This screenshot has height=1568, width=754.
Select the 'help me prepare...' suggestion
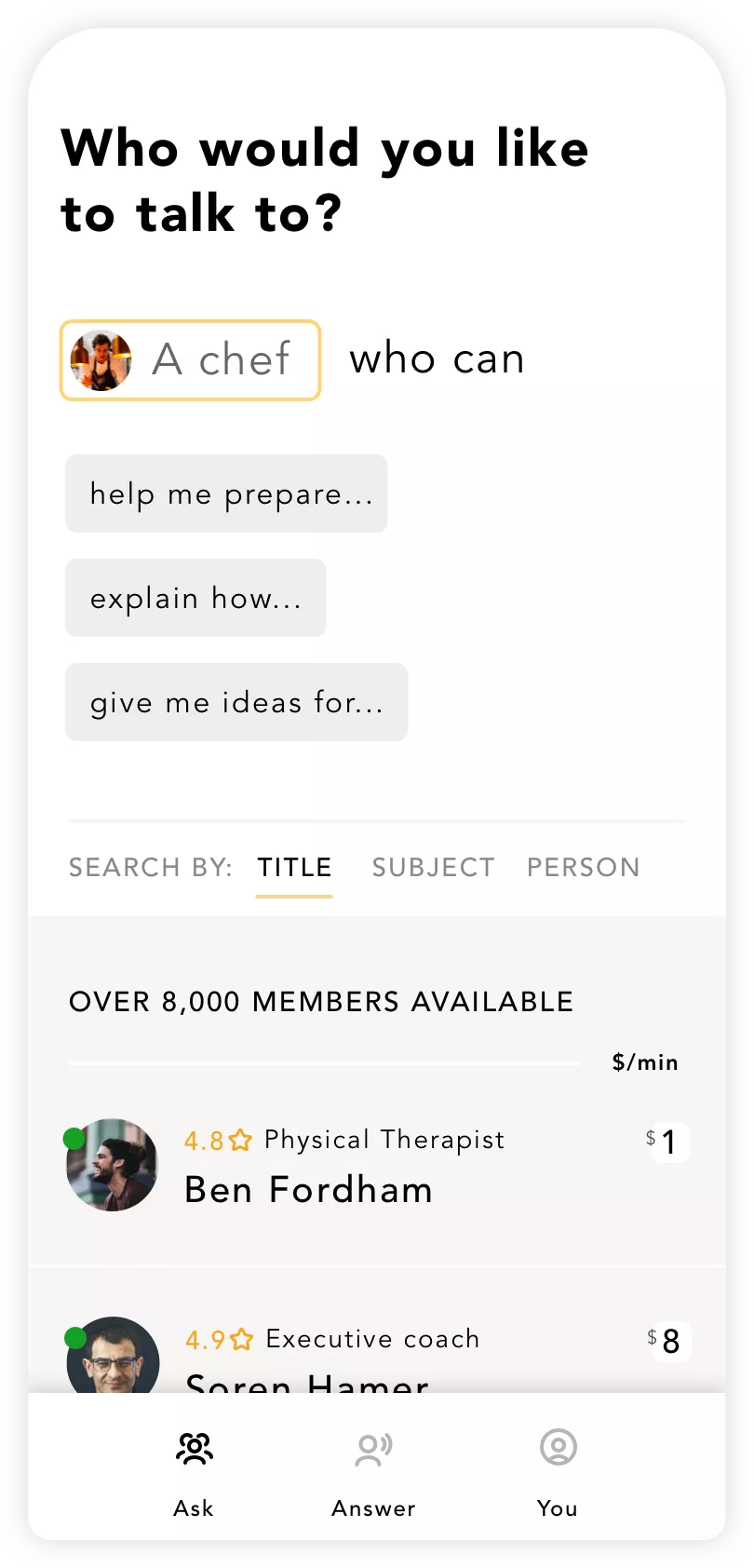pos(226,493)
